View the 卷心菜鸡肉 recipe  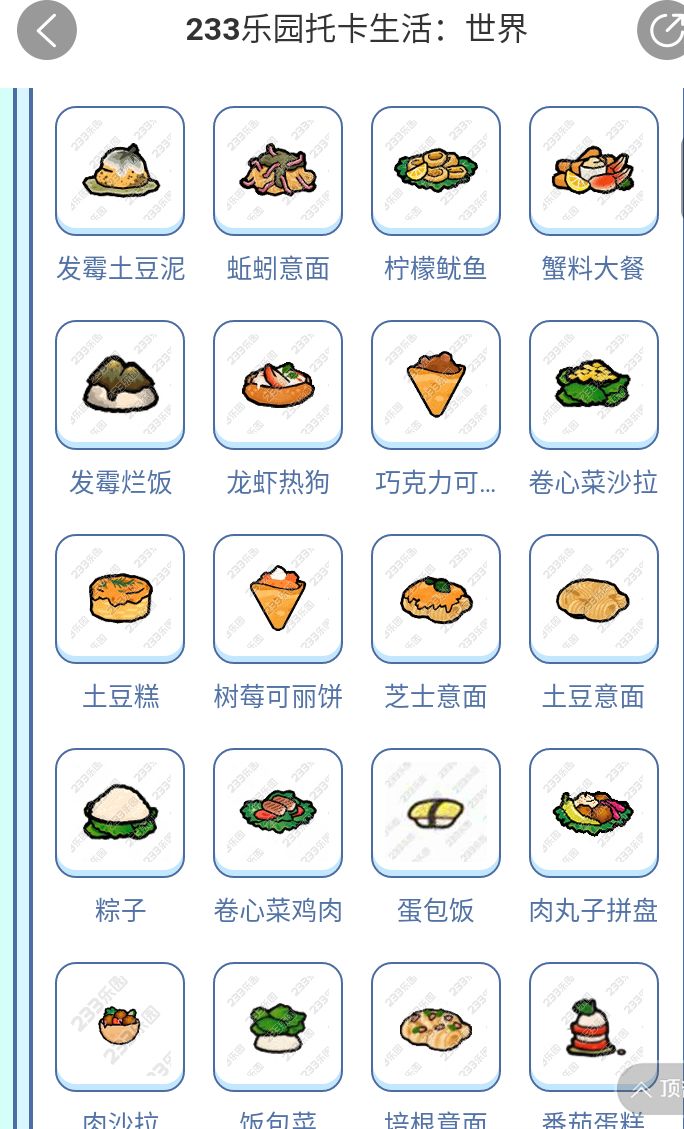click(278, 811)
